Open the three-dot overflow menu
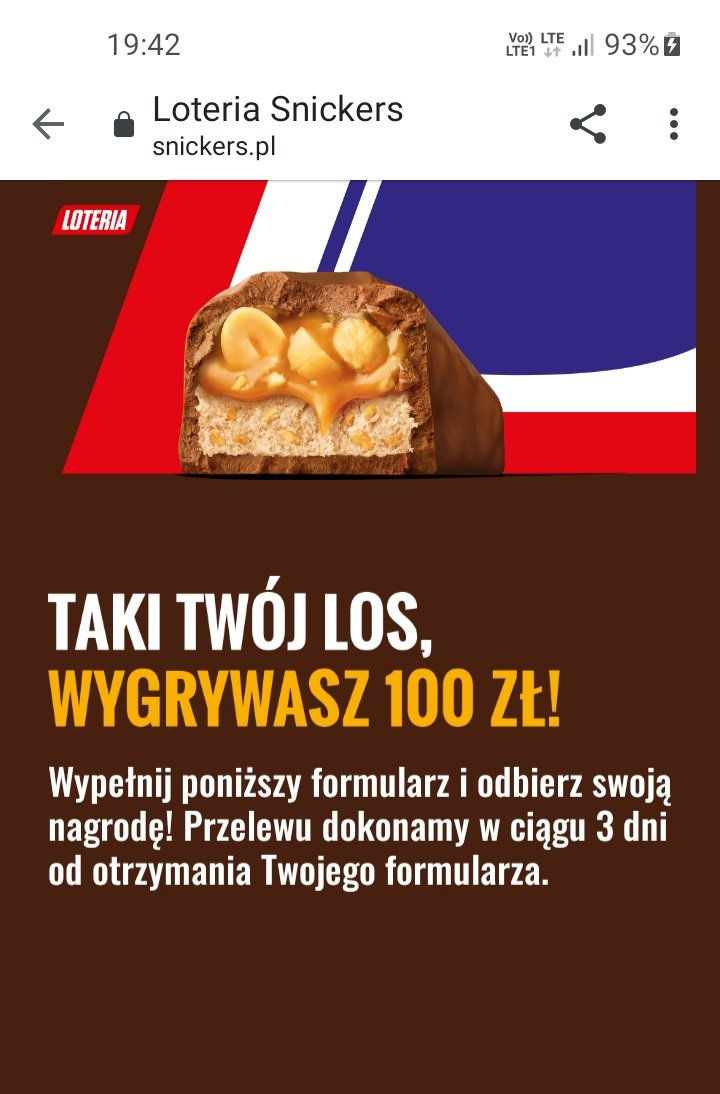Viewport: 720px width, 1094px height. 673,125
